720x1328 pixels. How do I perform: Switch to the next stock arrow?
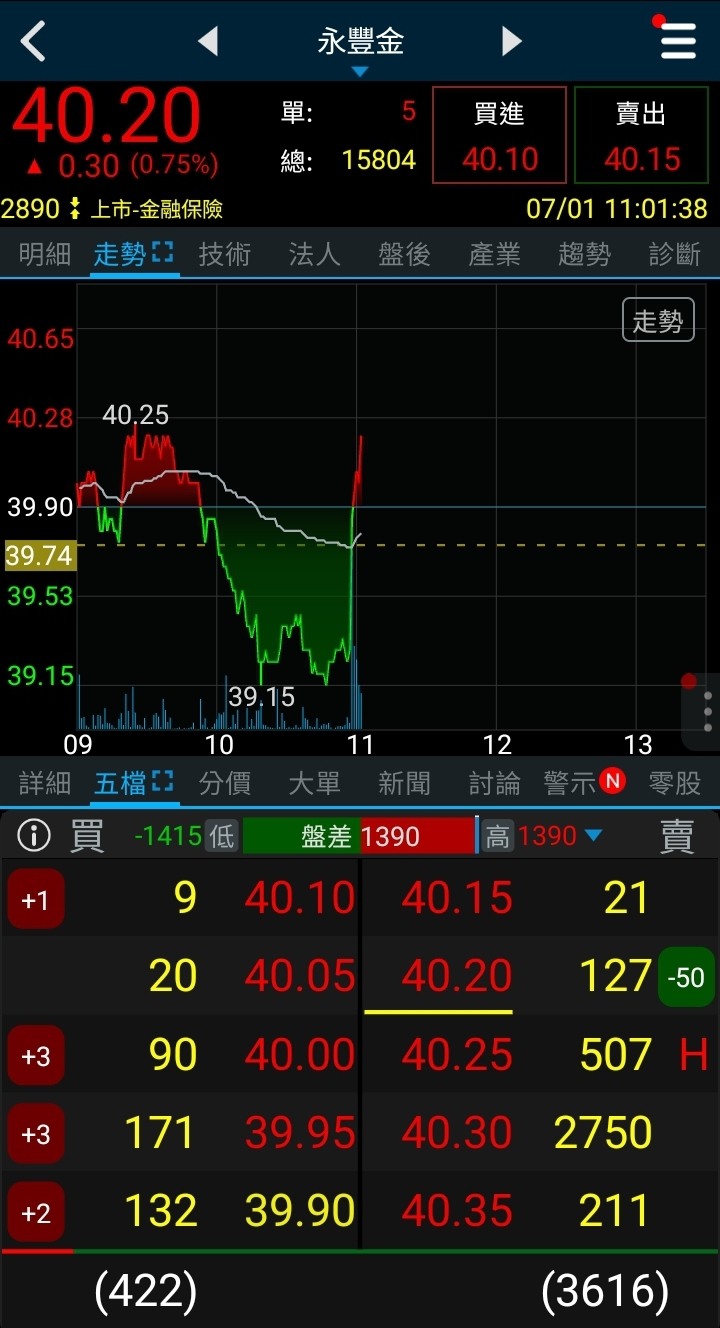pyautogui.click(x=512, y=41)
